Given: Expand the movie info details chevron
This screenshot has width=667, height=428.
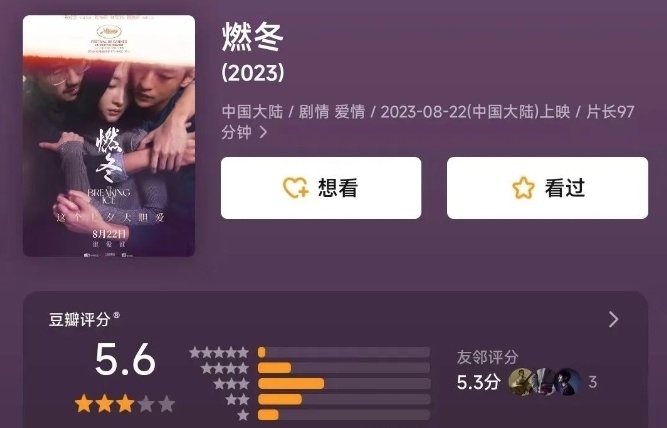Looking at the screenshot, I should [x=263, y=133].
